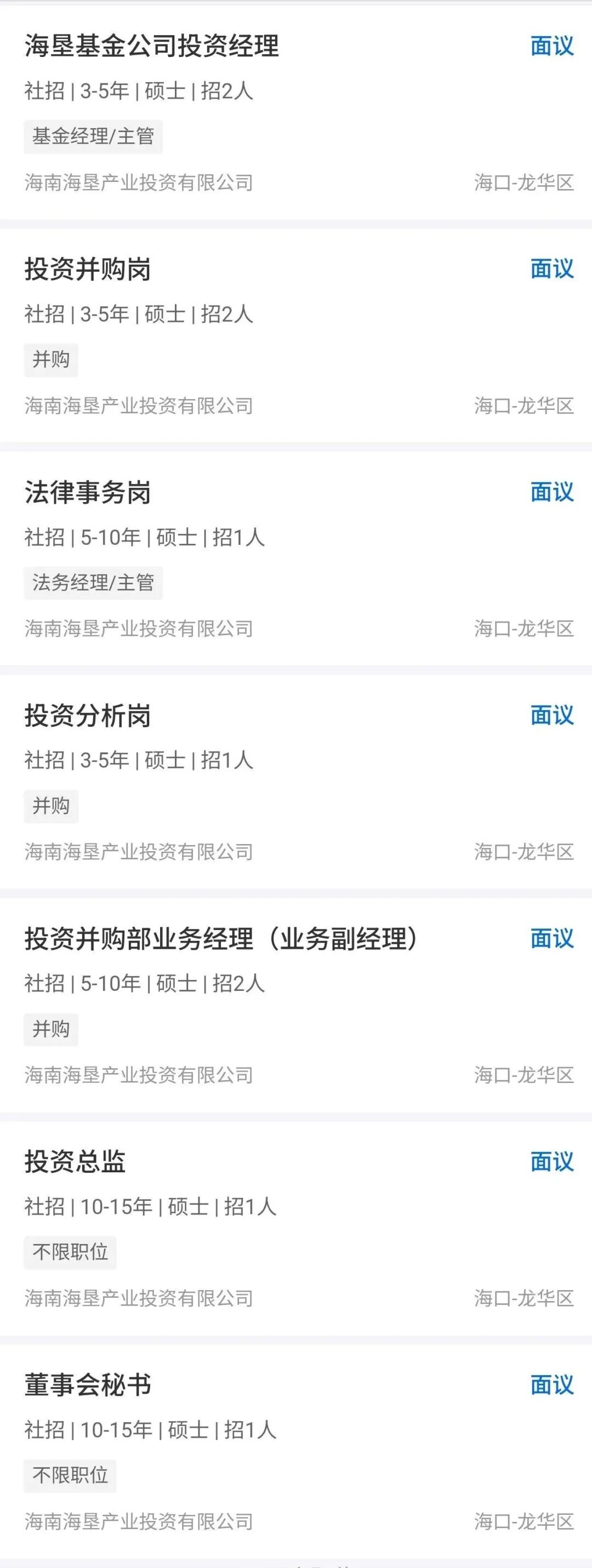View the 投资并购岗 job posting

coord(88,269)
